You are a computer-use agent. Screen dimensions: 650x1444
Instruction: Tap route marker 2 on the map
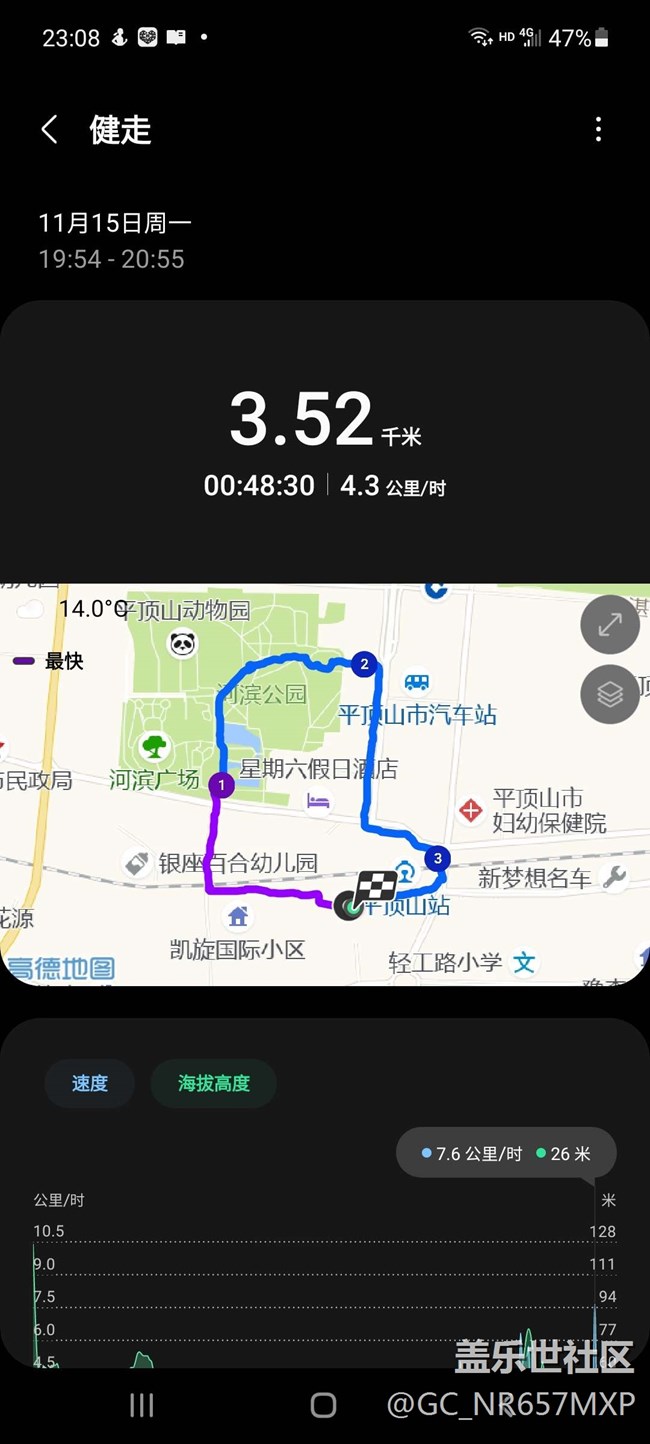point(364,664)
